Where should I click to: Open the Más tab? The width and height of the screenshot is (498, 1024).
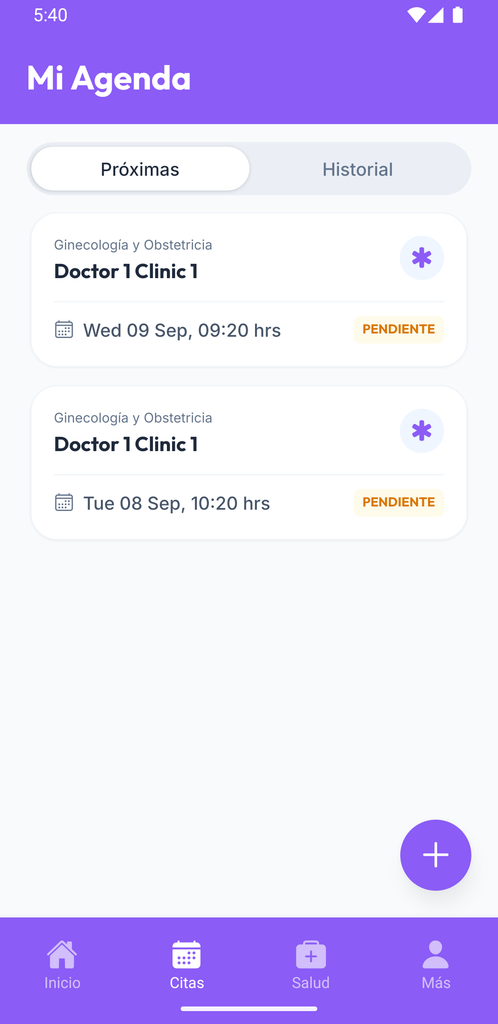click(435, 965)
